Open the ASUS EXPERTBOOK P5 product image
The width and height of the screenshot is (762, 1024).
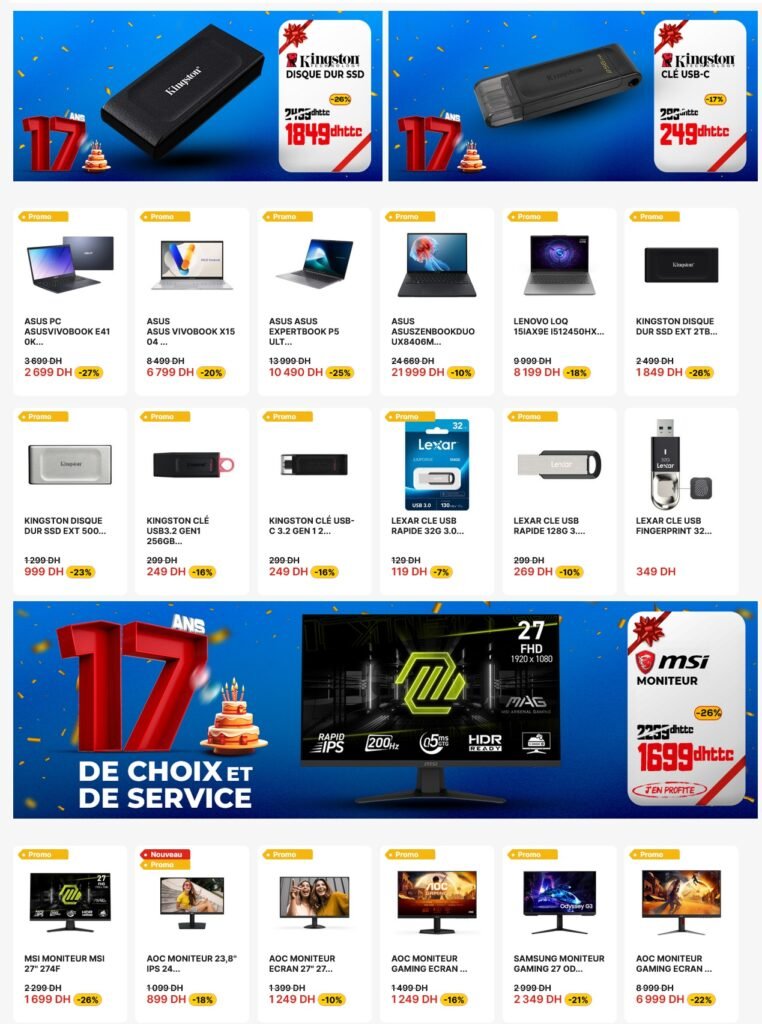click(313, 262)
